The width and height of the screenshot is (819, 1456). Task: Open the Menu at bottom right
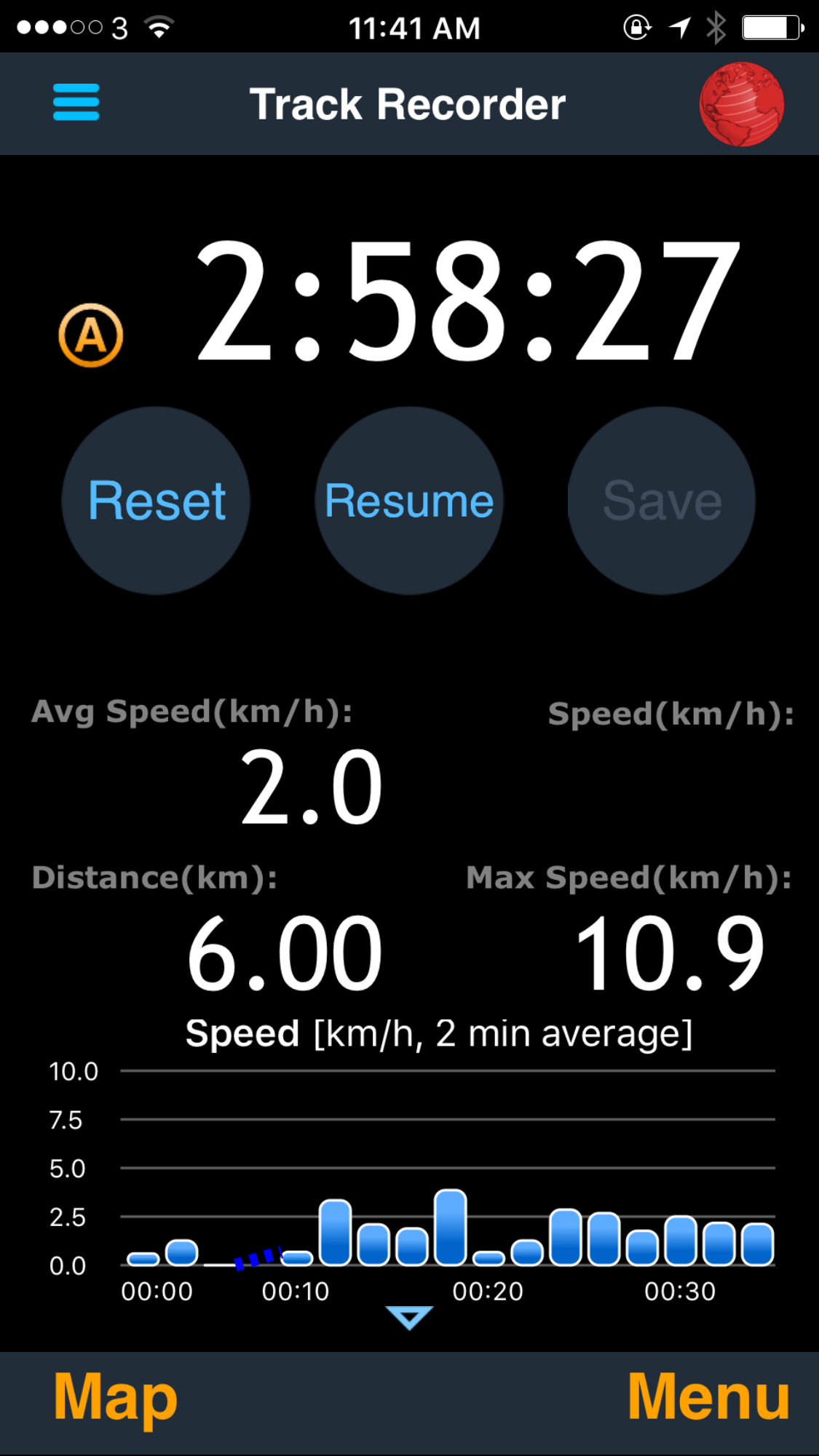[x=709, y=1396]
